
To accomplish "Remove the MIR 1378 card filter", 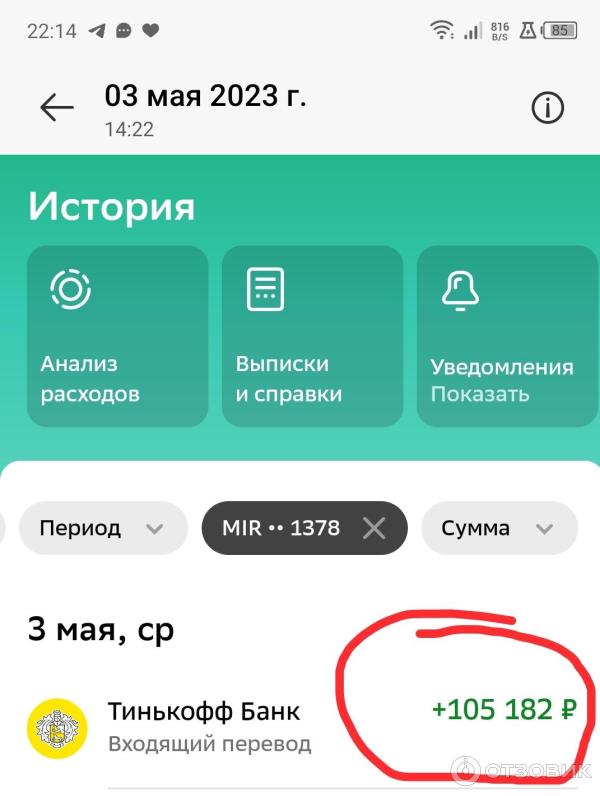I will coord(374,528).
